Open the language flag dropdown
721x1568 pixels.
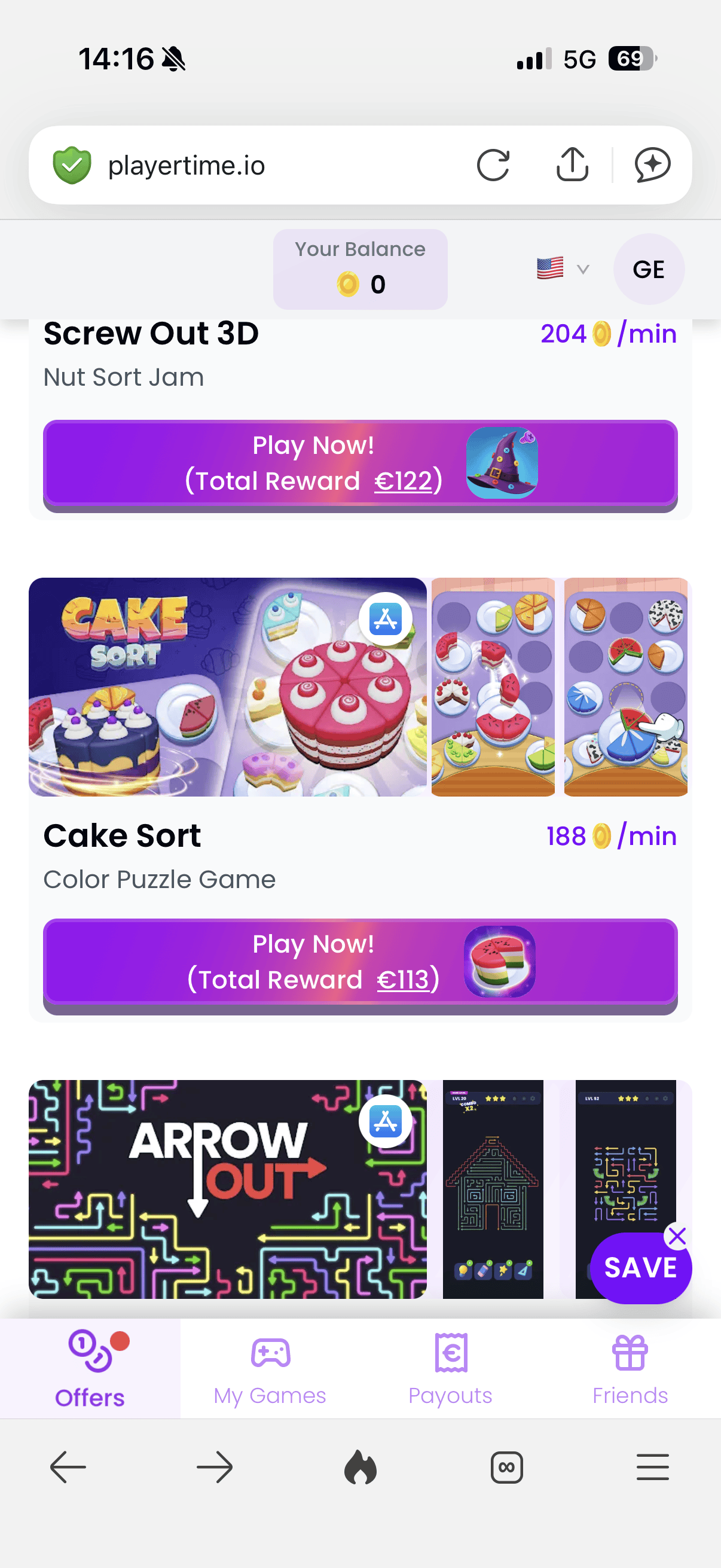coord(562,269)
